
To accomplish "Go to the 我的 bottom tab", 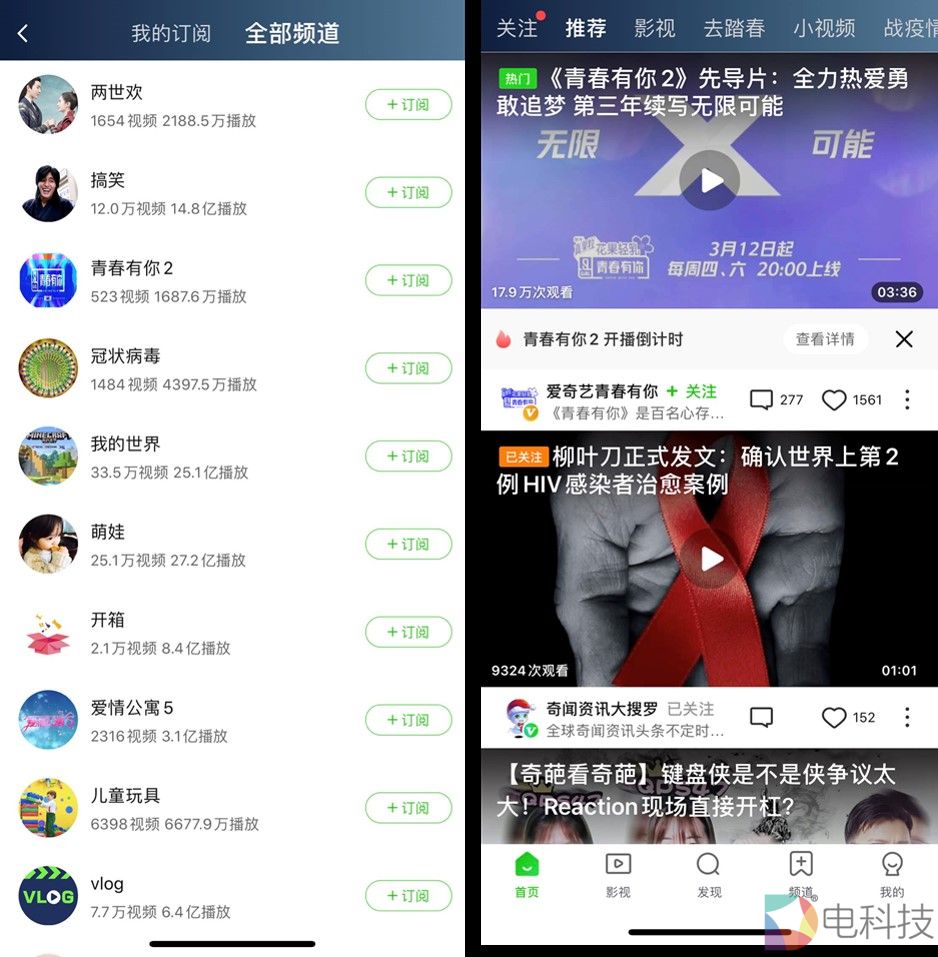I will [891, 873].
